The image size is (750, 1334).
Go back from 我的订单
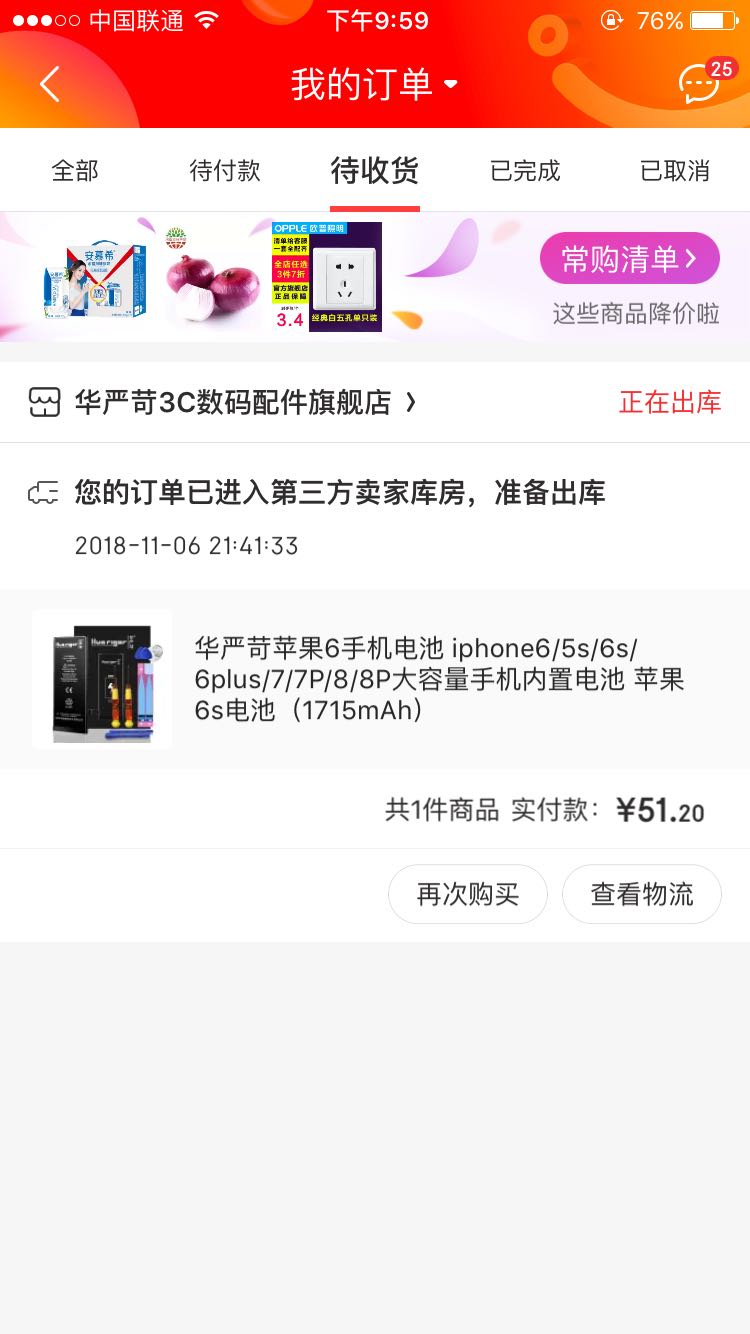pyautogui.click(x=50, y=84)
